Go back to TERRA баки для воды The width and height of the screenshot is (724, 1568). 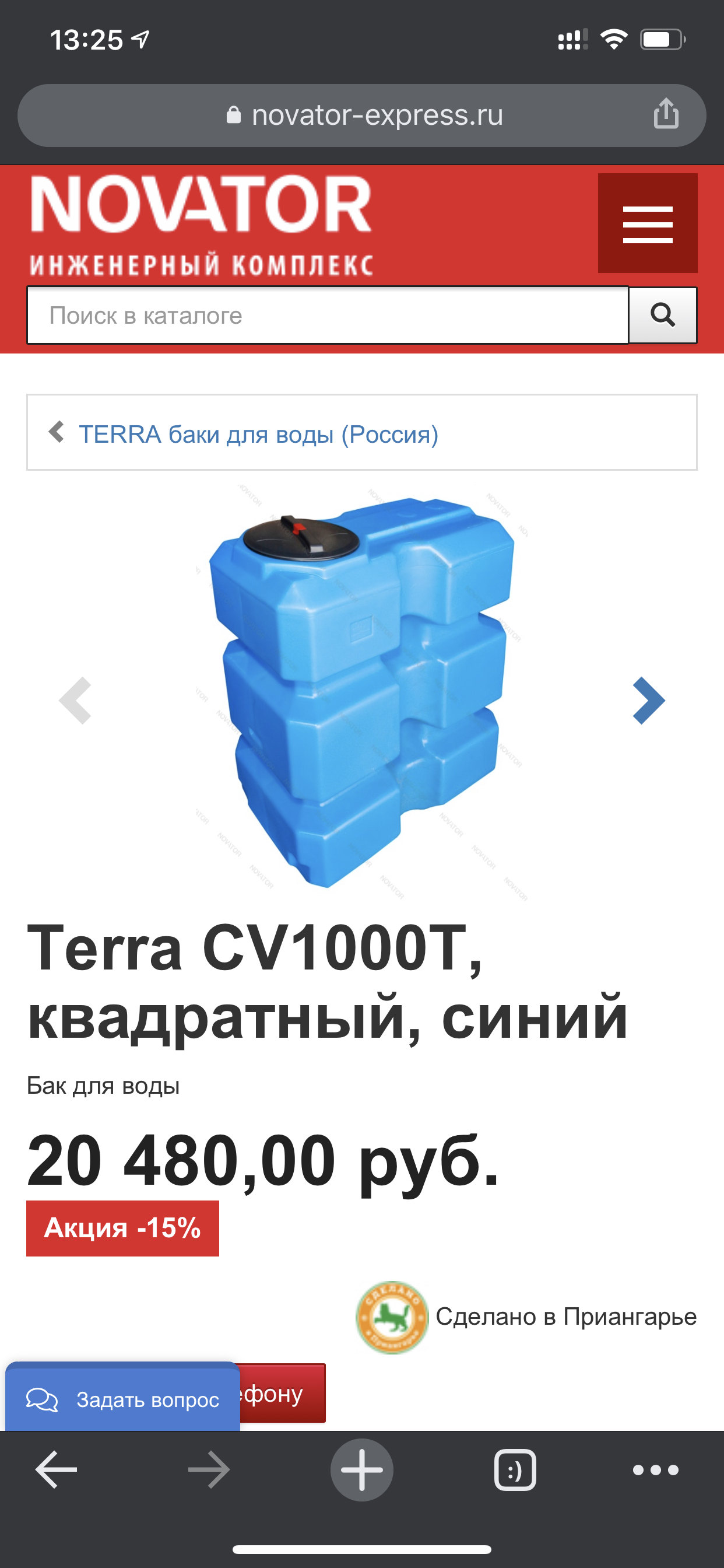coord(258,434)
